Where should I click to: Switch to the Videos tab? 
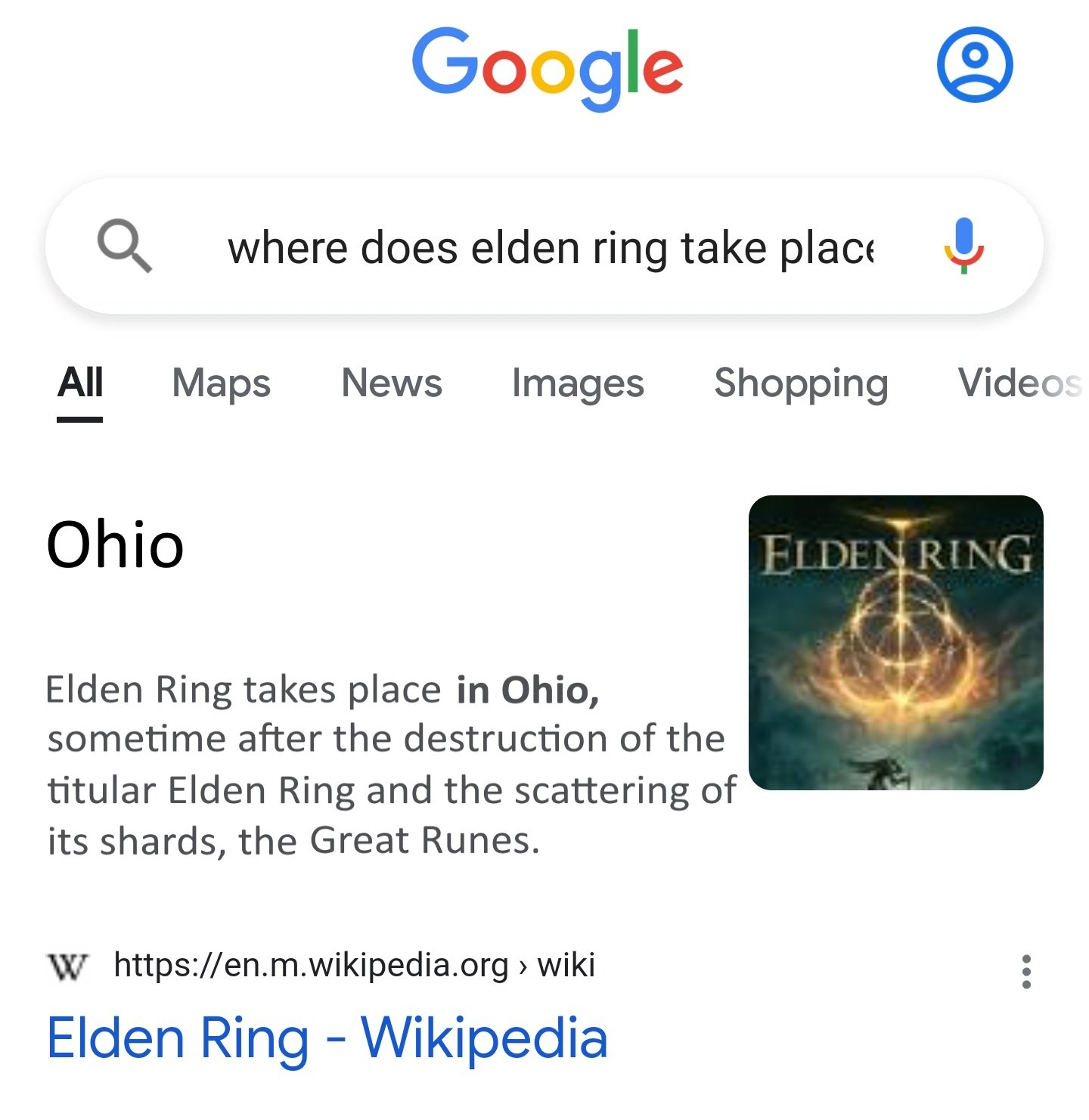[1018, 383]
